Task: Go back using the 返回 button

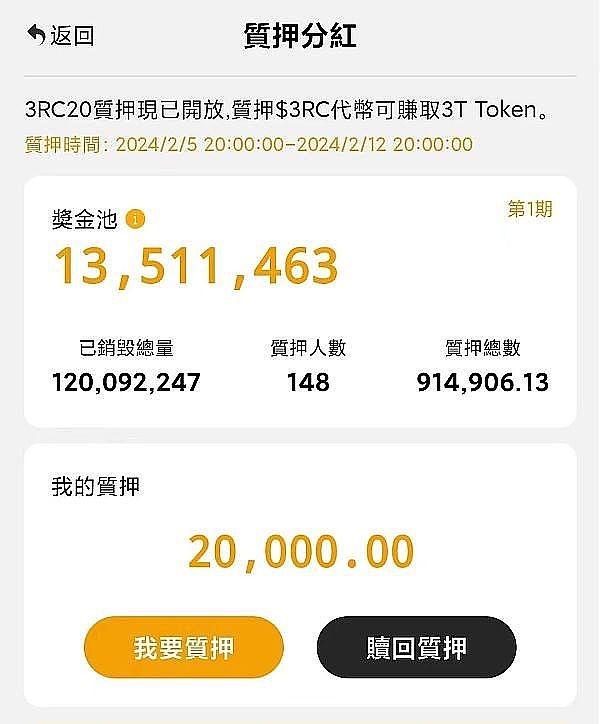Action: (x=60, y=36)
